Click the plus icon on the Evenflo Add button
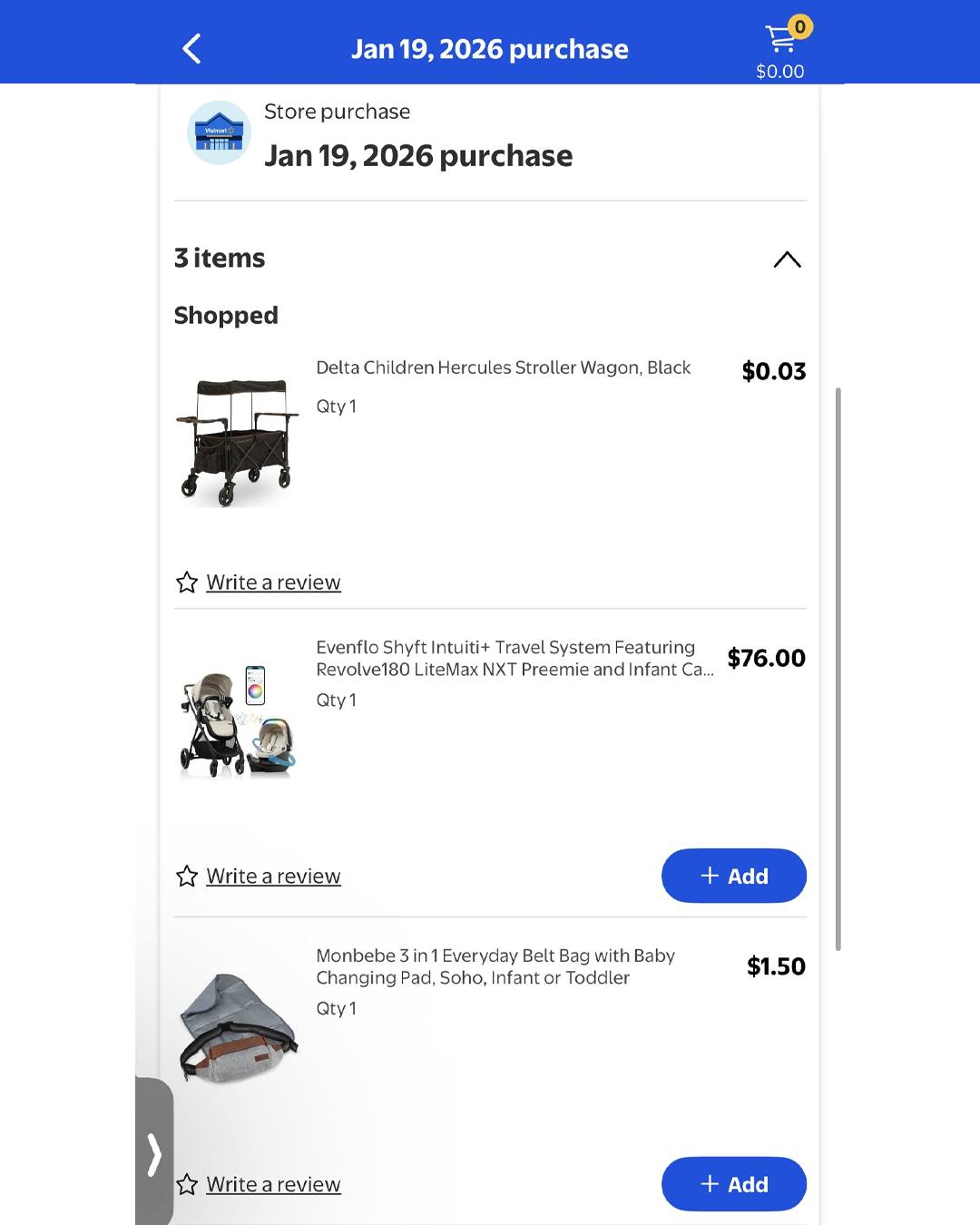 [x=709, y=876]
